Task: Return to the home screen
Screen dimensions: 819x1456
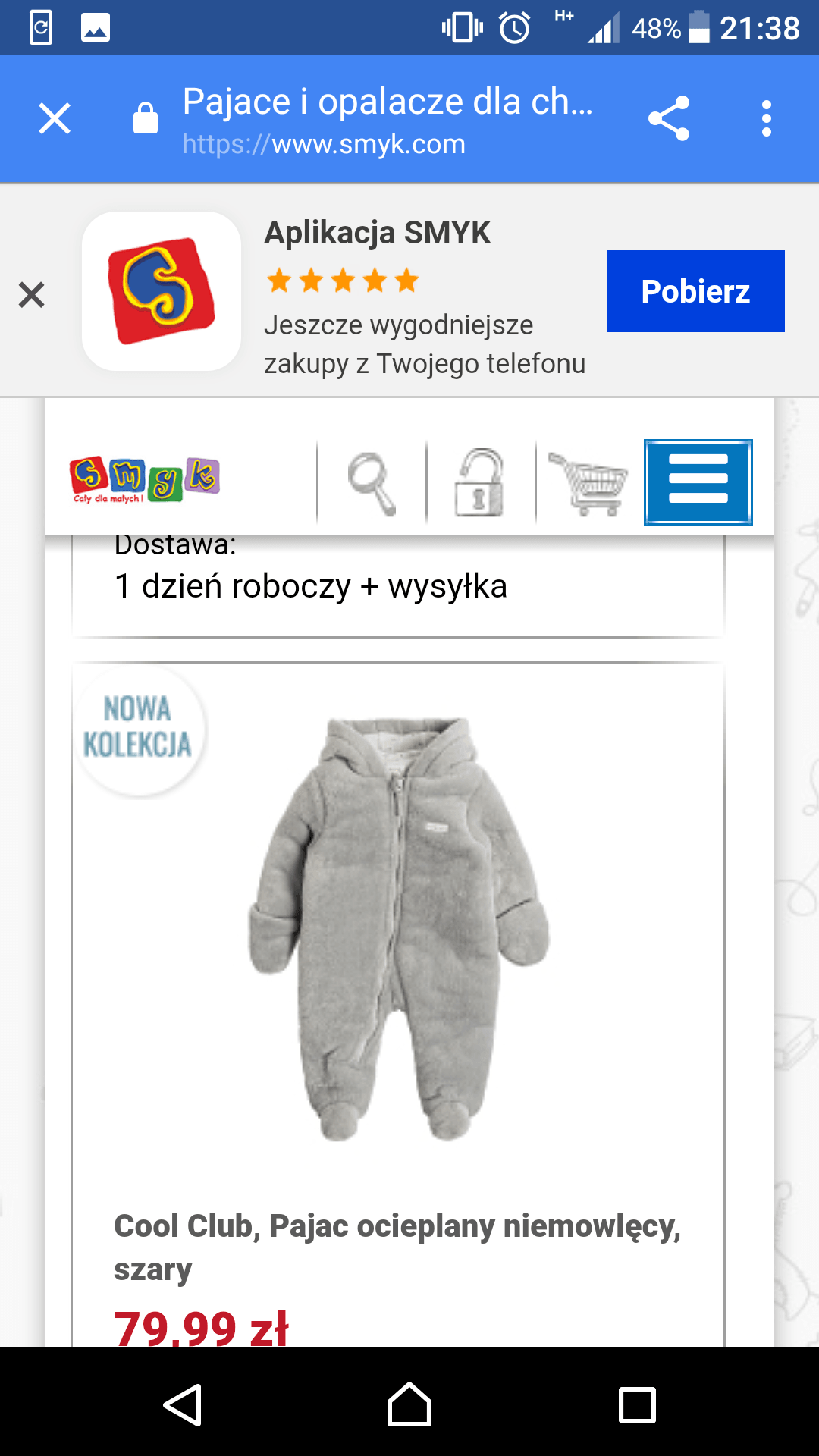Action: 409,1404
